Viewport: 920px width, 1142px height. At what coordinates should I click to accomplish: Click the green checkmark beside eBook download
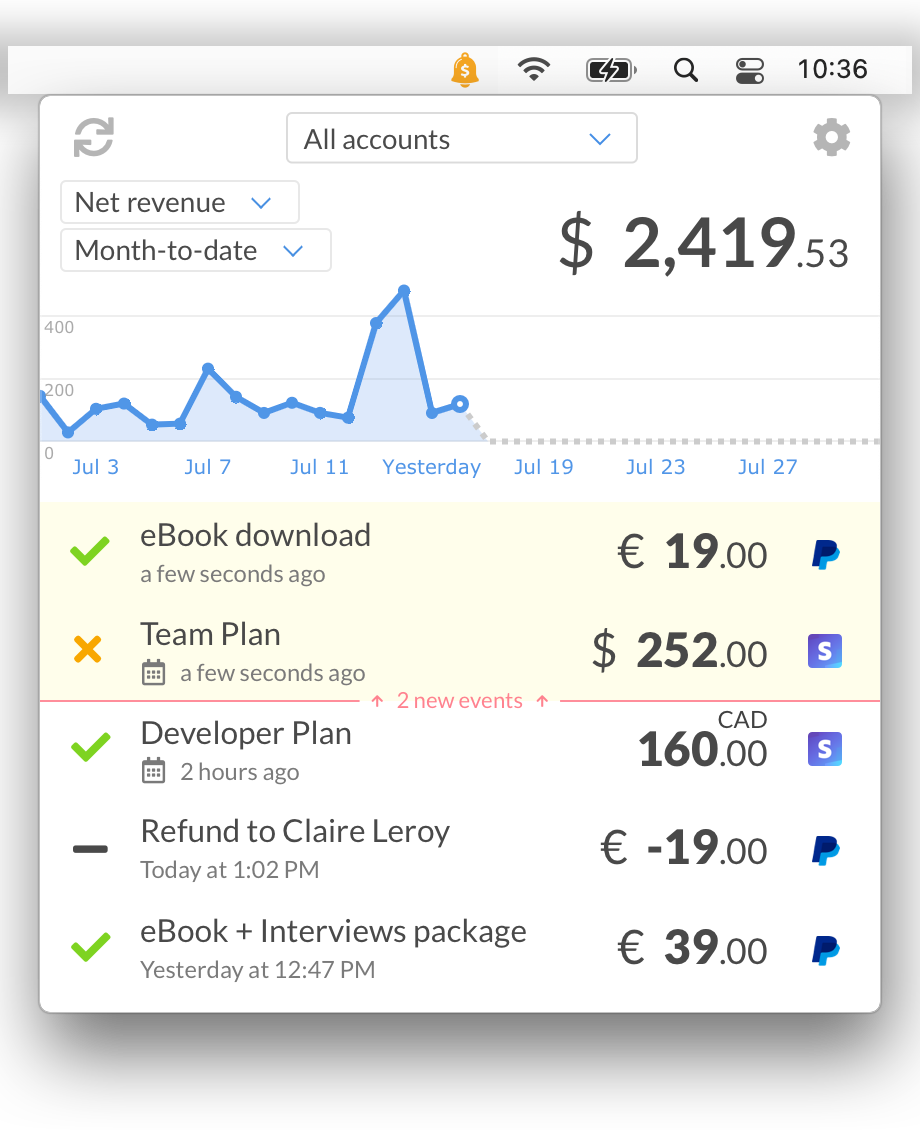coord(89,552)
